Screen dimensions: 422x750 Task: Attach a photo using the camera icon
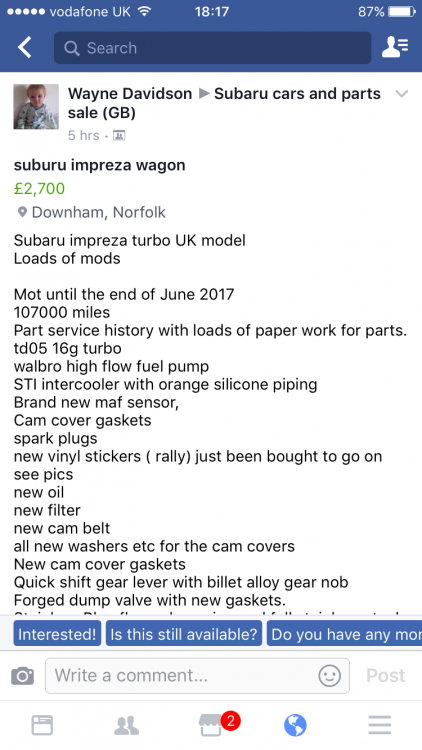22,675
